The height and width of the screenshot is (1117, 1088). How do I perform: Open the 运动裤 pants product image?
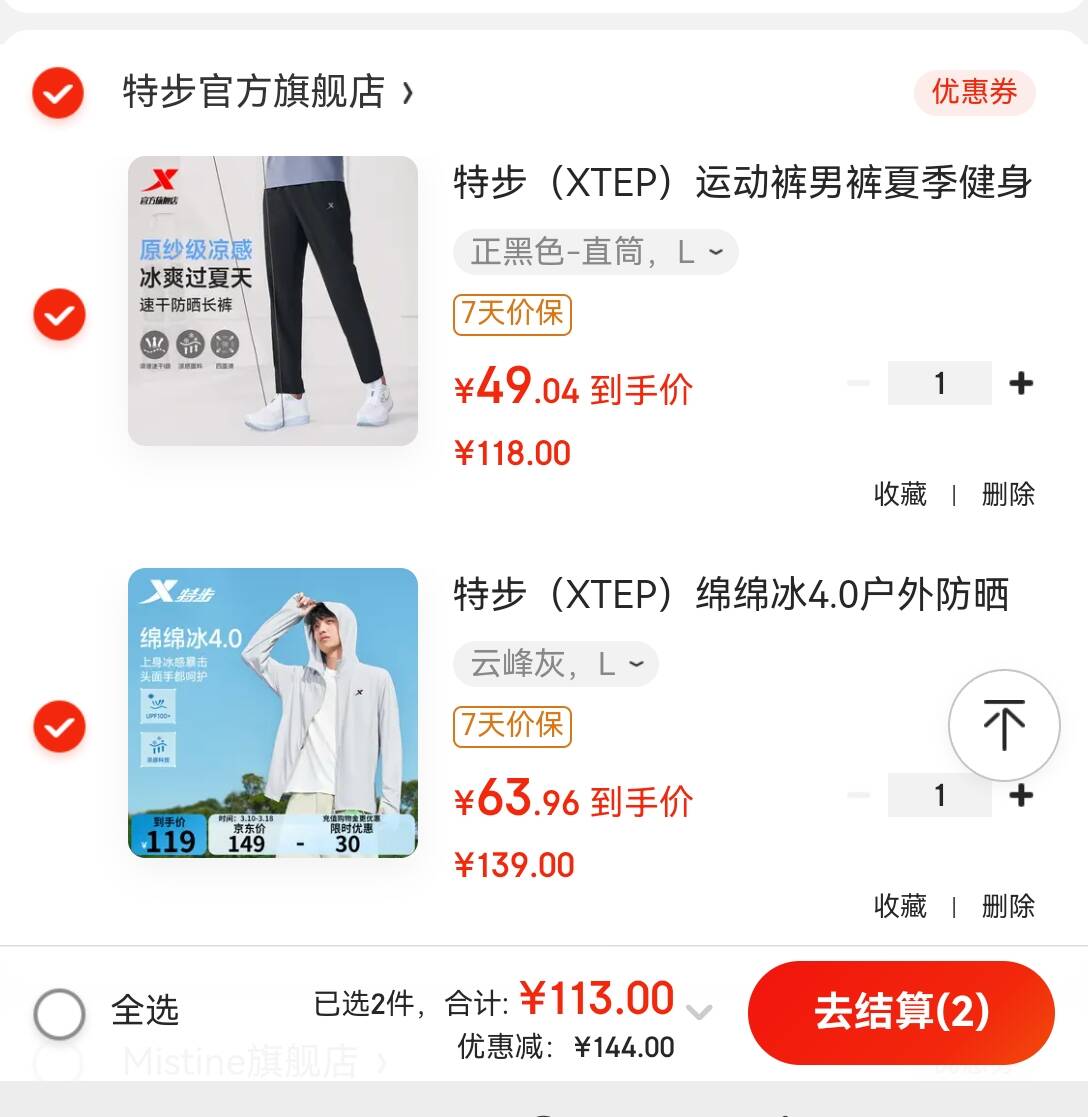point(273,300)
